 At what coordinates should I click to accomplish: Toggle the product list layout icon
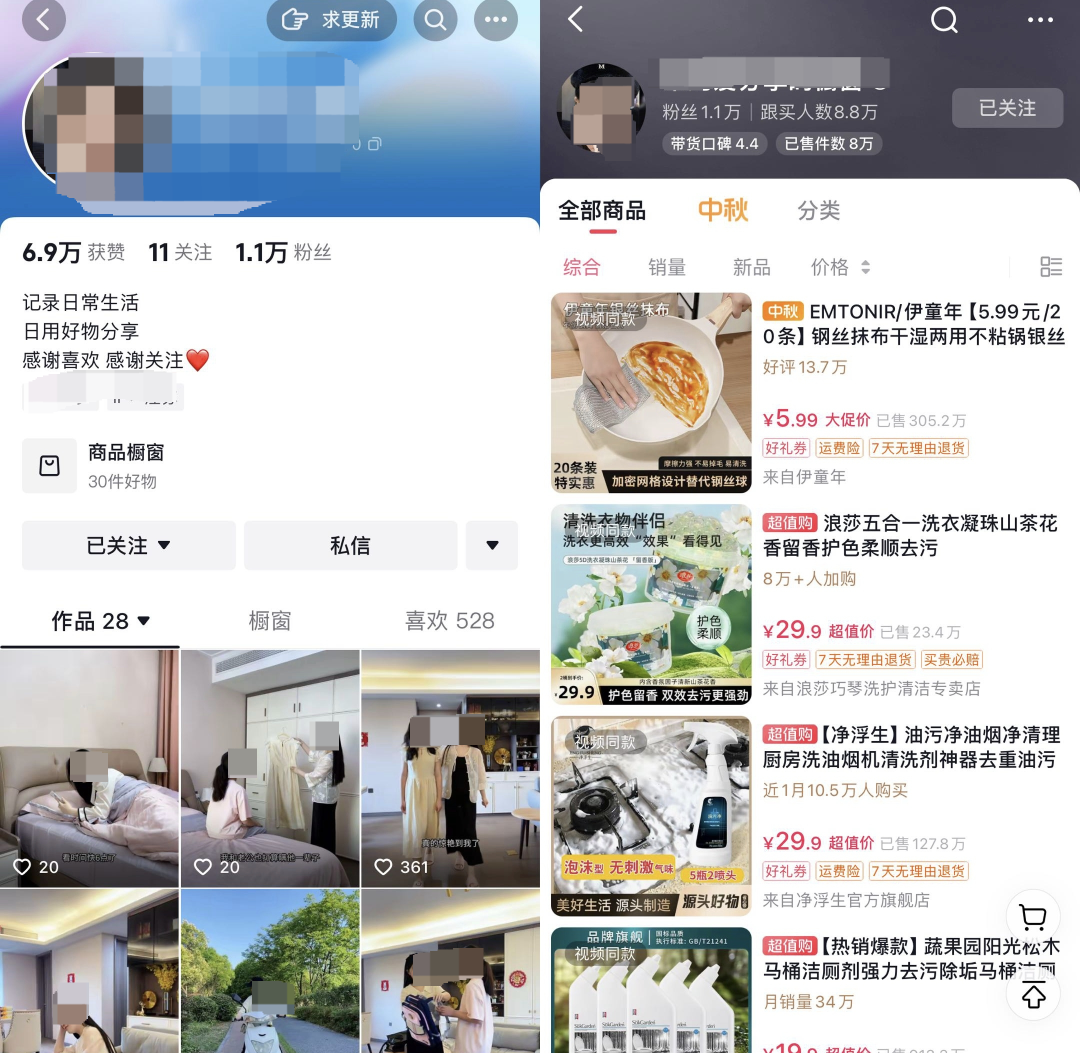pos(1050,267)
